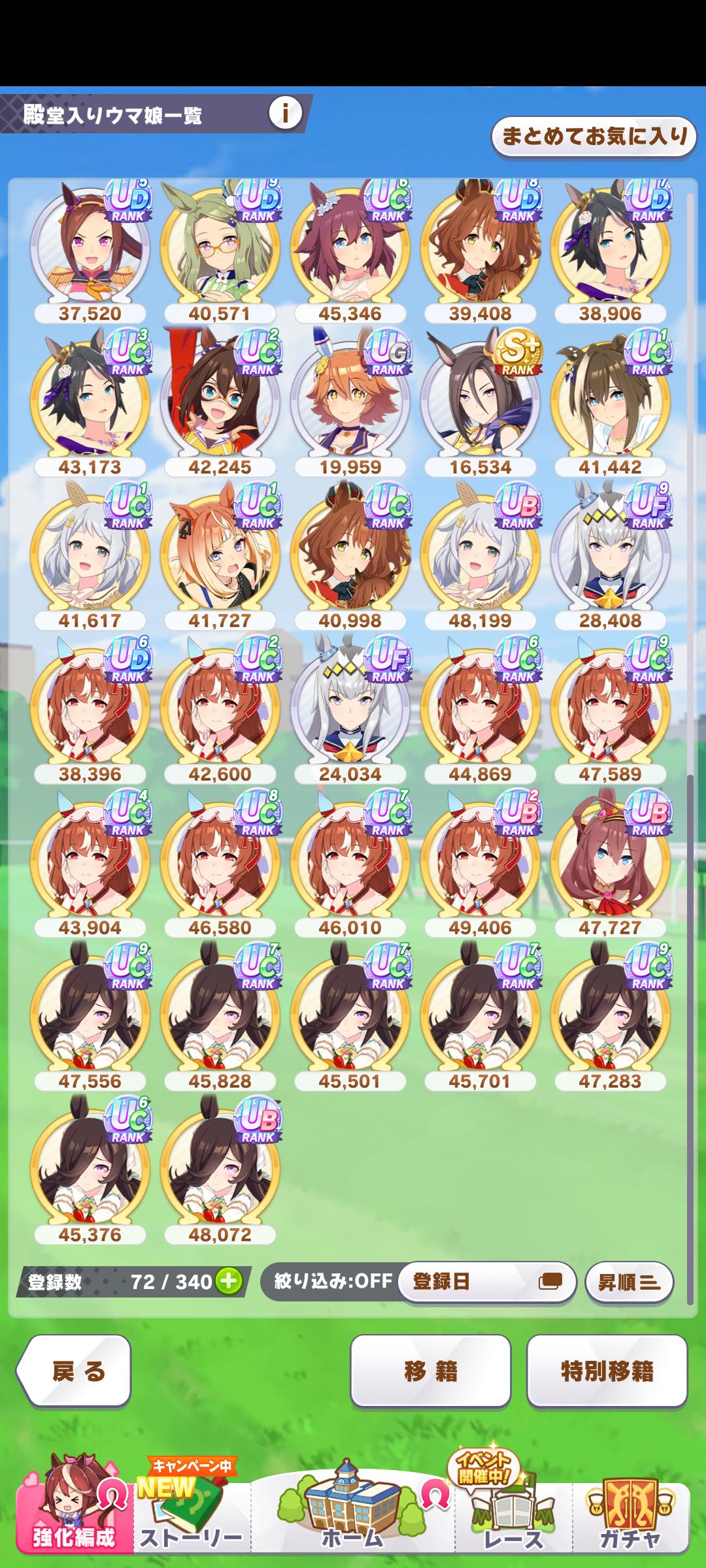706x1568 pixels.
Task: Tap the 移籍 button
Action: [x=430, y=1371]
